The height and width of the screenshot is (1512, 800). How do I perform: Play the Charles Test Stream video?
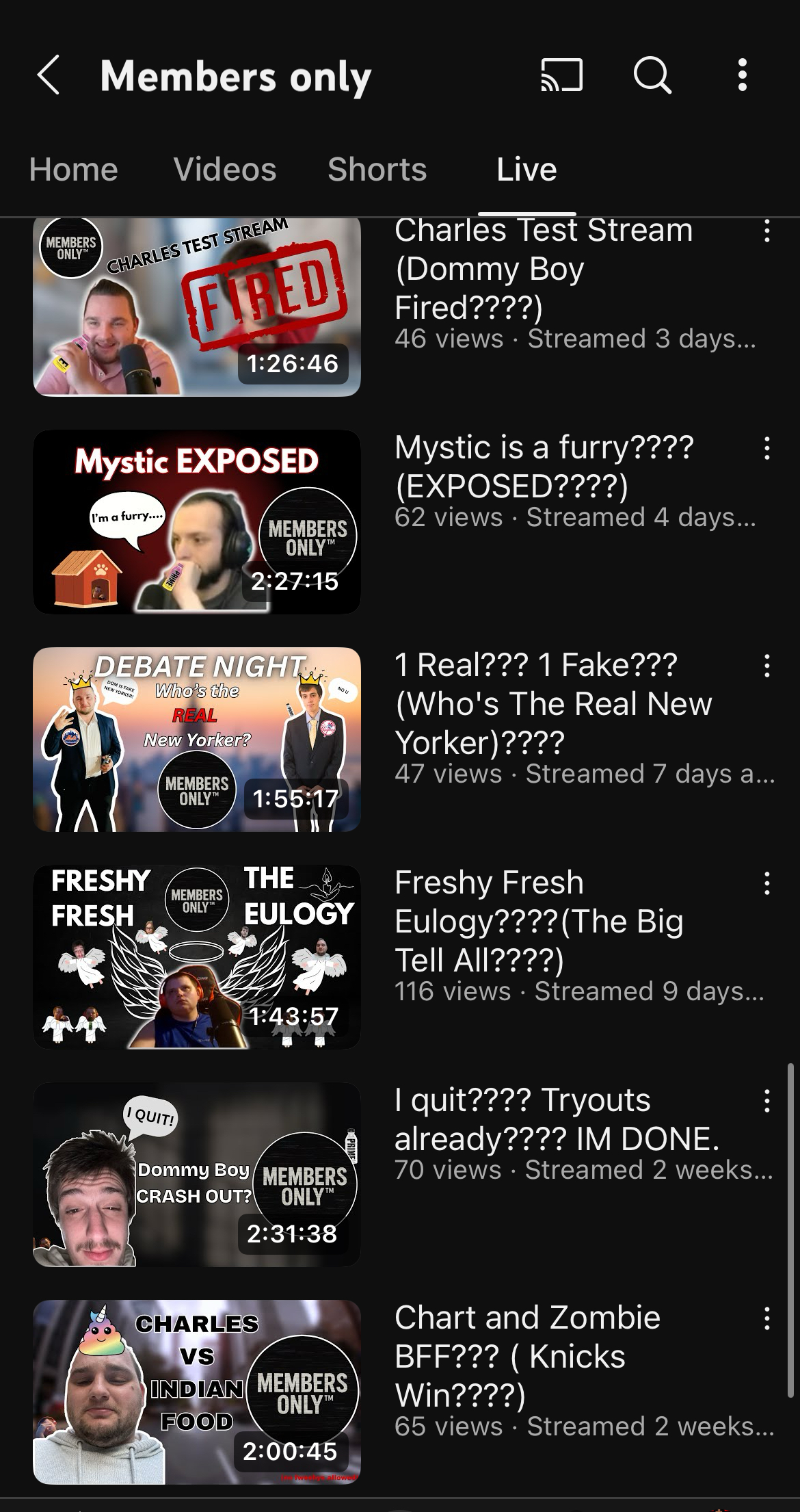pyautogui.click(x=197, y=307)
